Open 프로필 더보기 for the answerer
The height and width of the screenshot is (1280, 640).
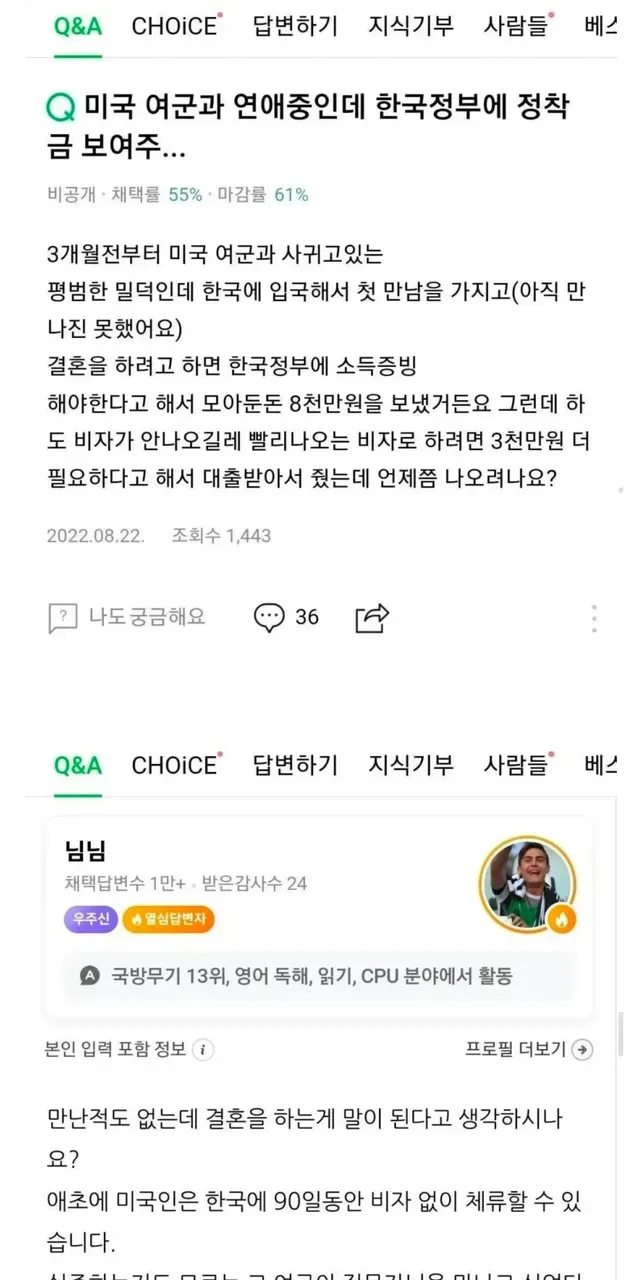(x=529, y=1049)
